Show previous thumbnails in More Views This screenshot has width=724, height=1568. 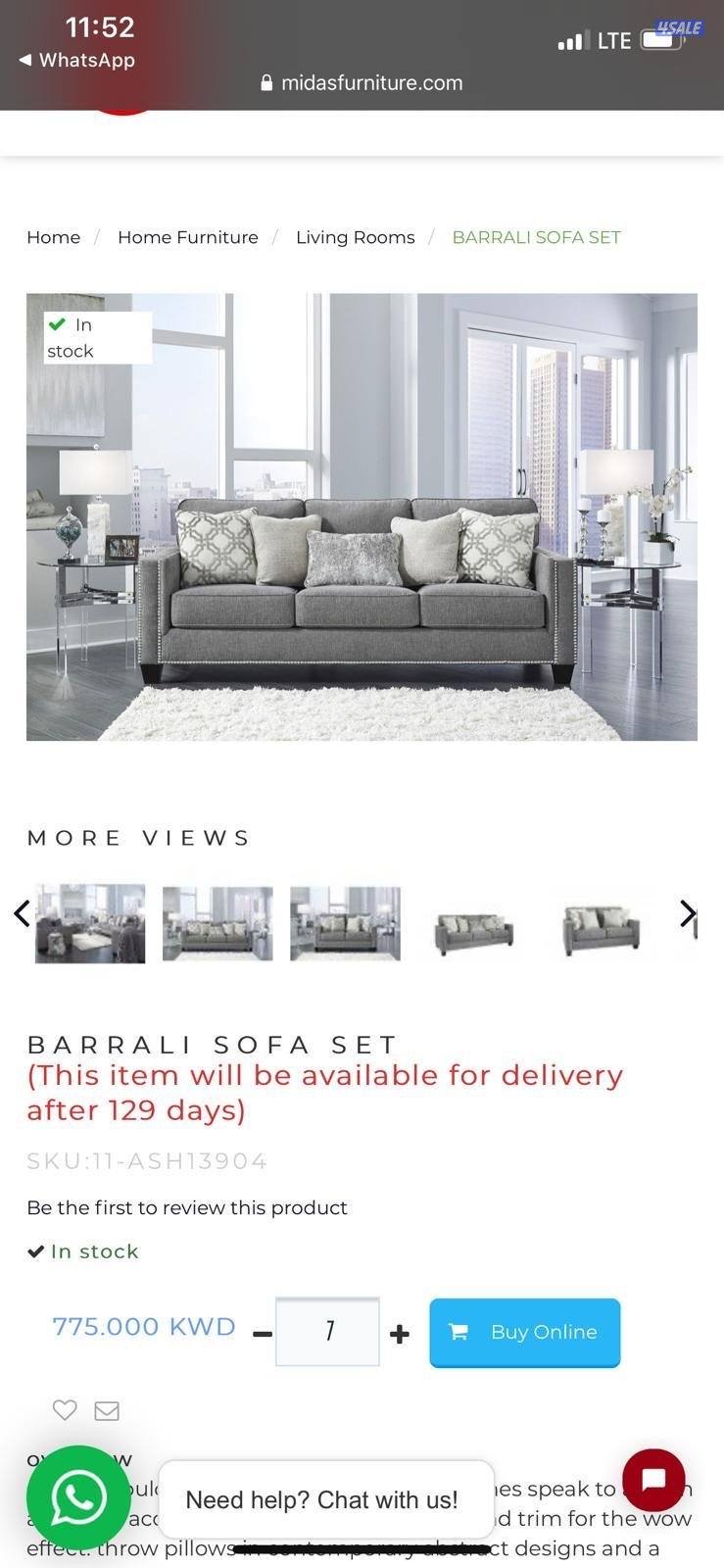point(21,913)
